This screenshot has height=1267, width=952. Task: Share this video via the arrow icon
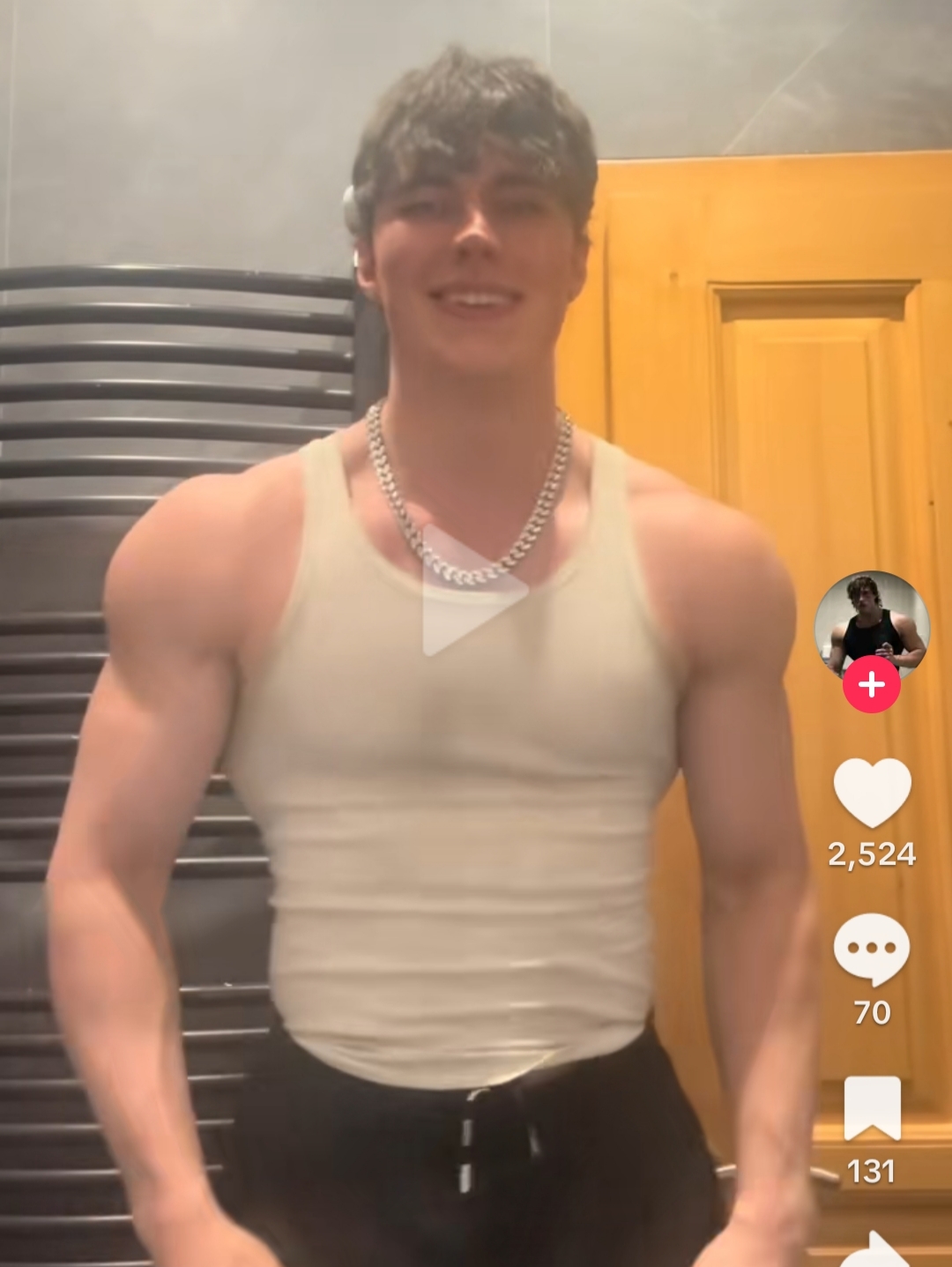coord(873,1250)
